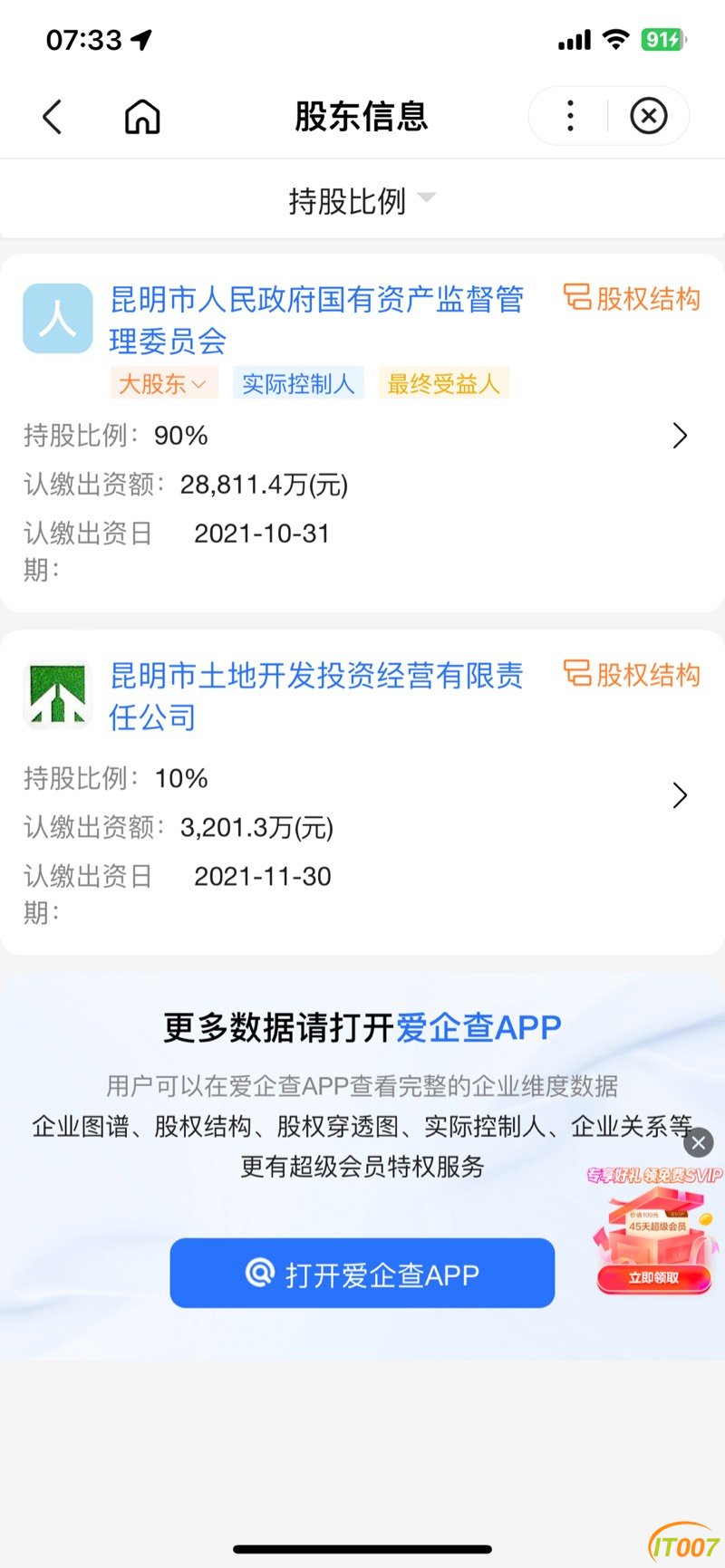
Task: Close the mini program
Action: tap(649, 116)
